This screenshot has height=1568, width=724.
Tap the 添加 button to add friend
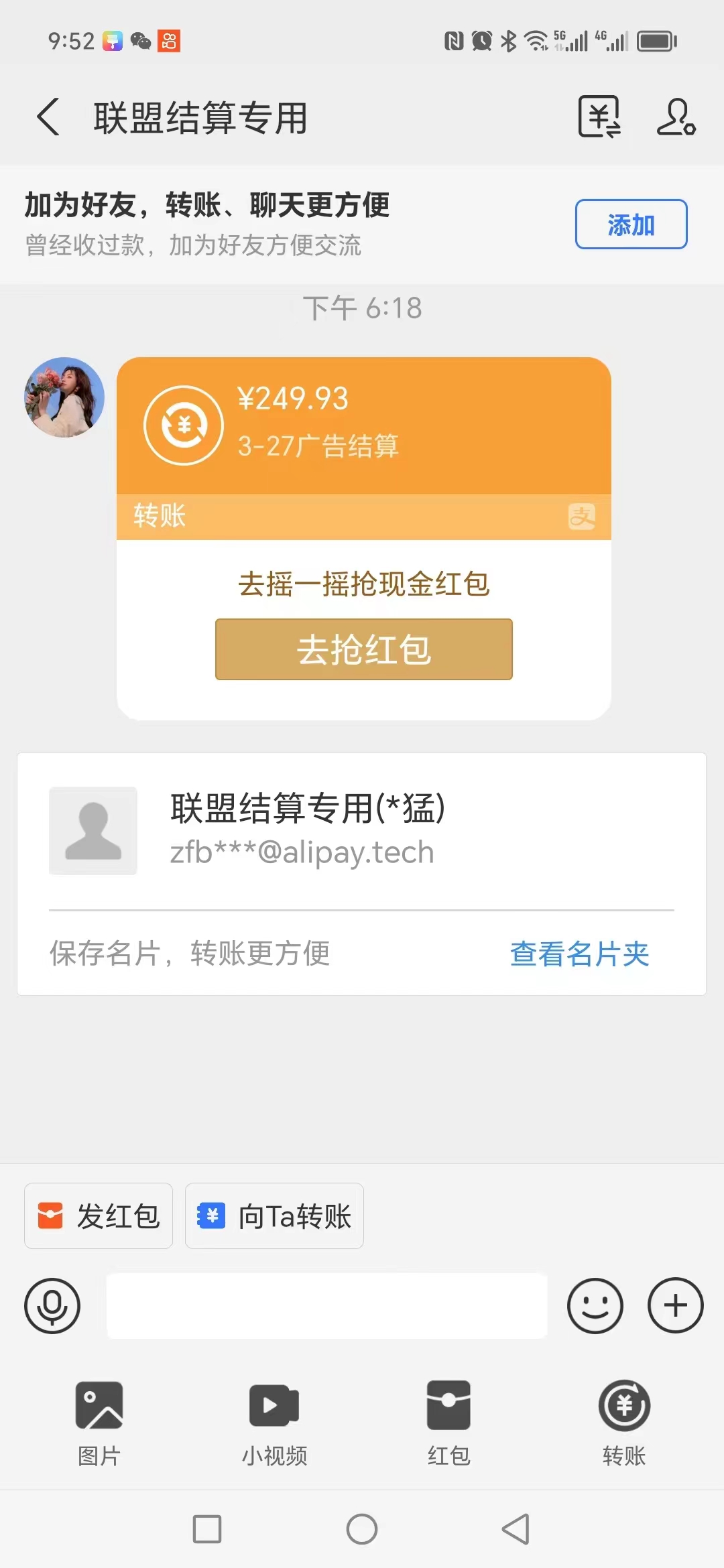(631, 226)
